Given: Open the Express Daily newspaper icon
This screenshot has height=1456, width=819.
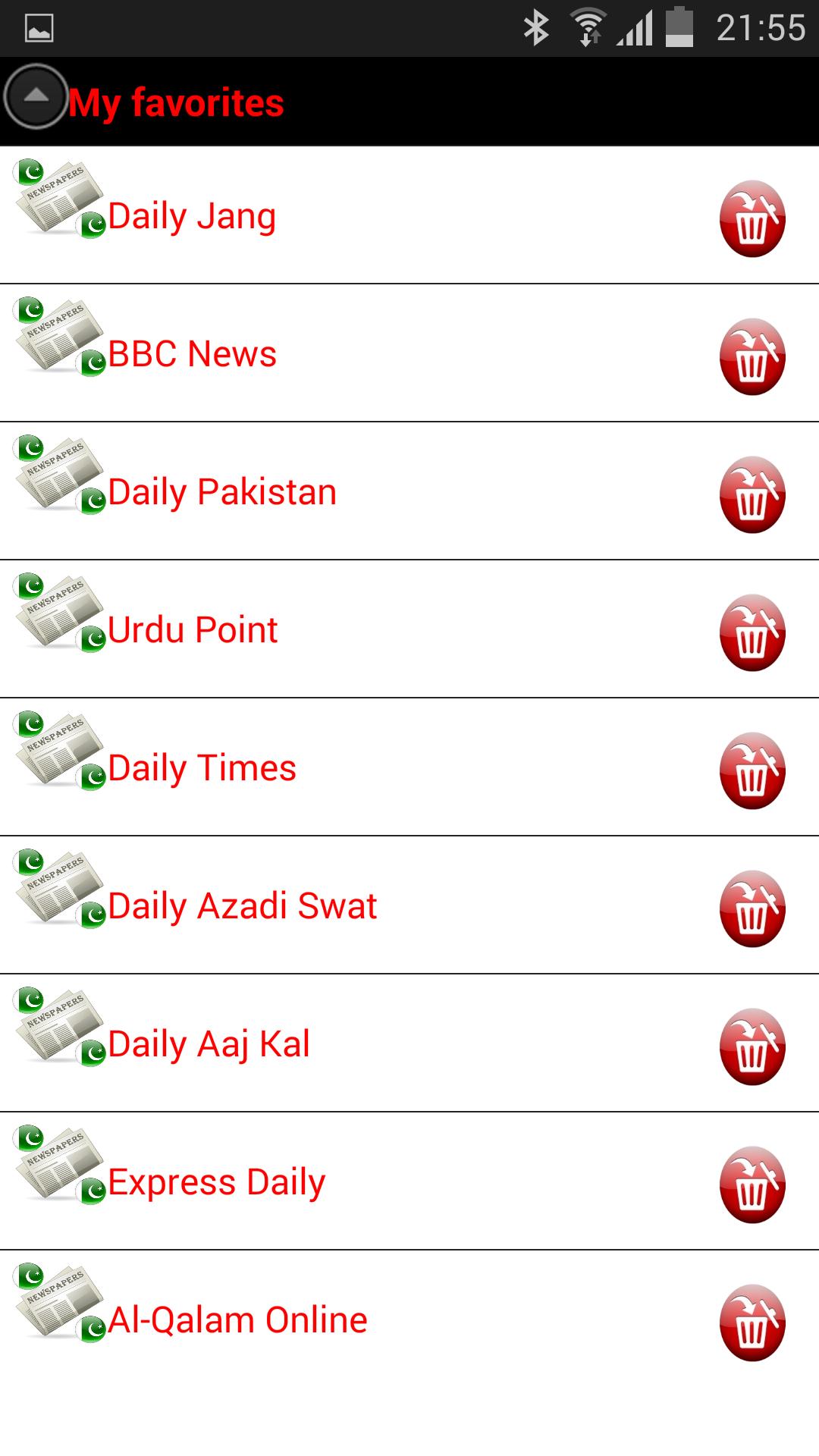Looking at the screenshot, I should click(57, 1164).
